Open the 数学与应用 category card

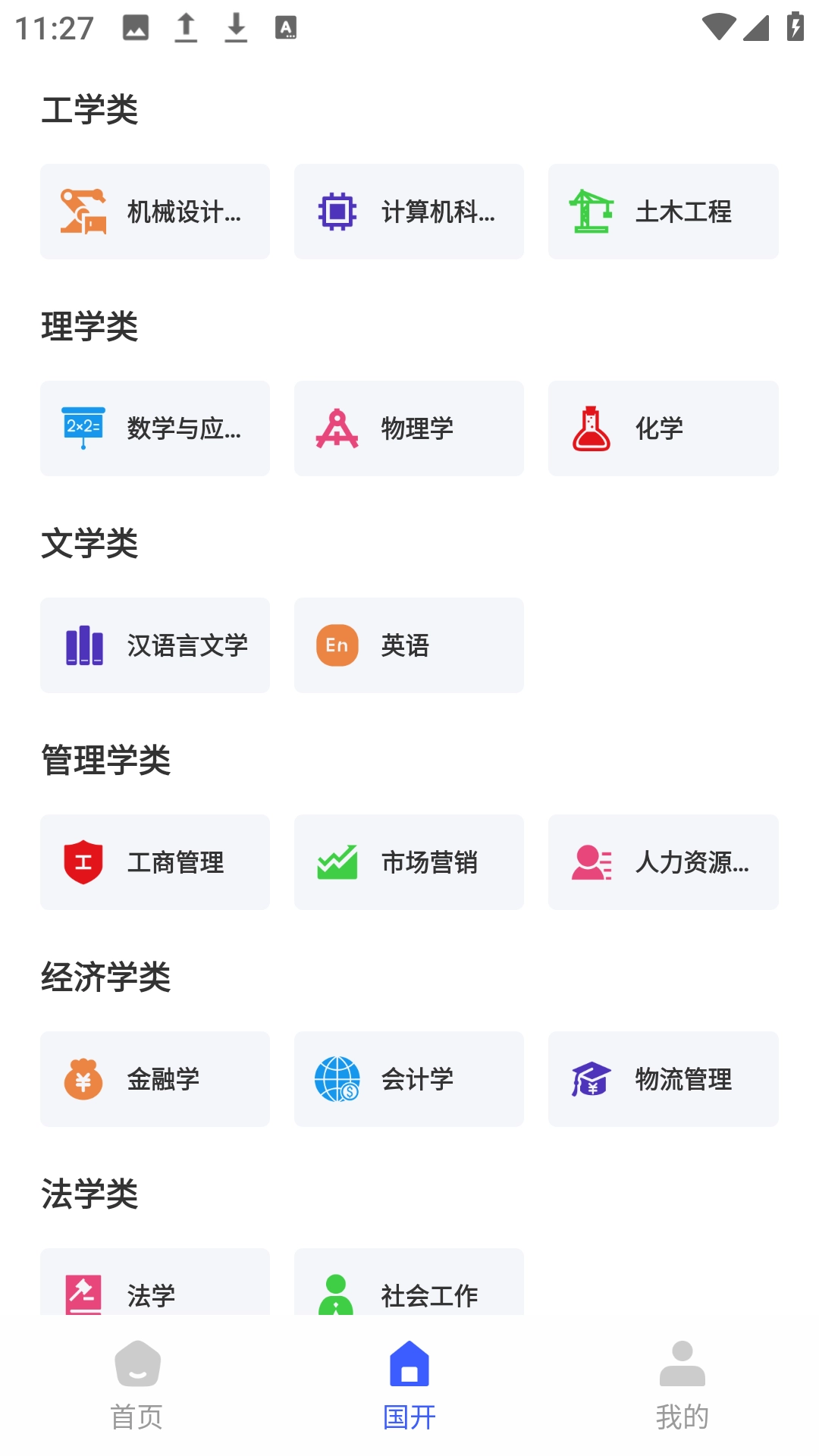155,428
